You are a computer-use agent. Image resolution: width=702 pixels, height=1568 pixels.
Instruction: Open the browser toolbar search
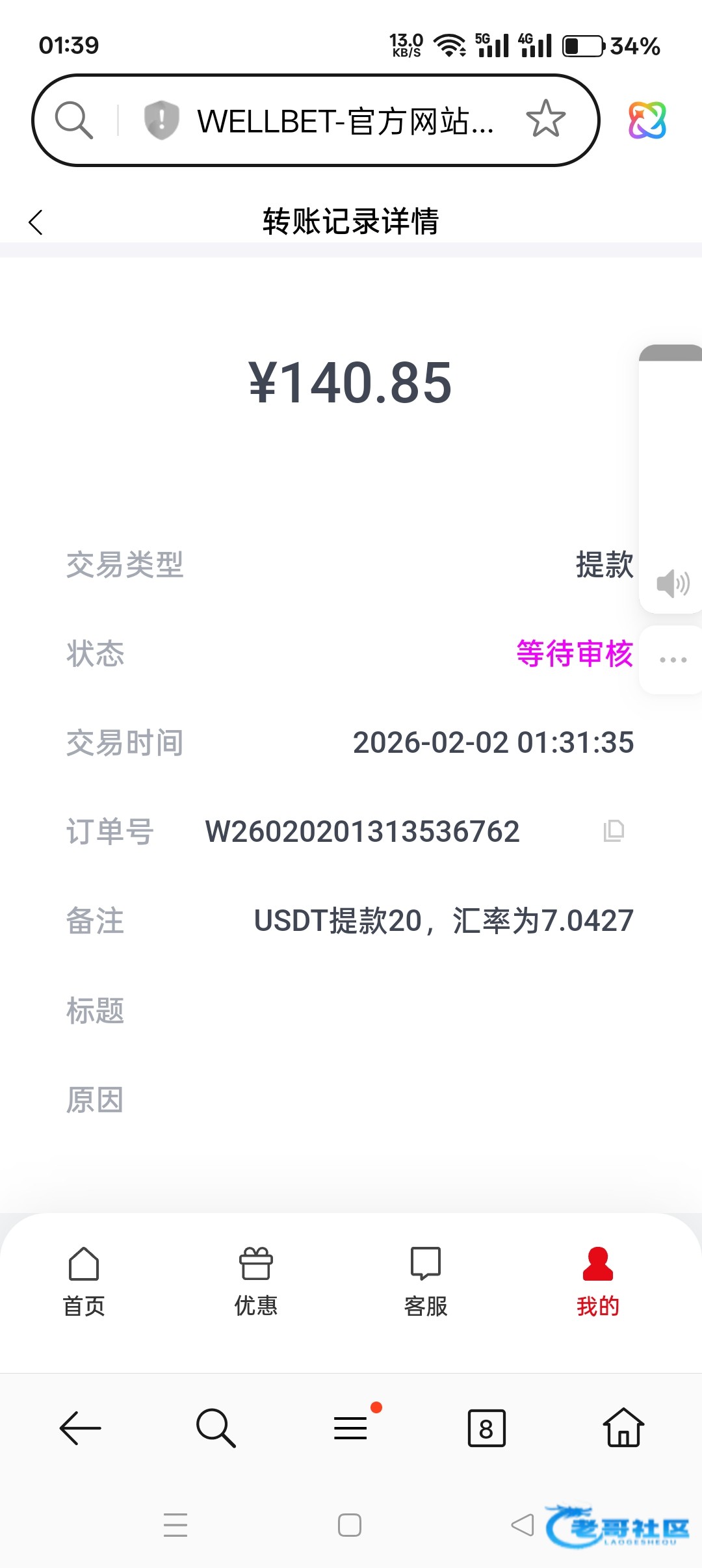point(216,1428)
